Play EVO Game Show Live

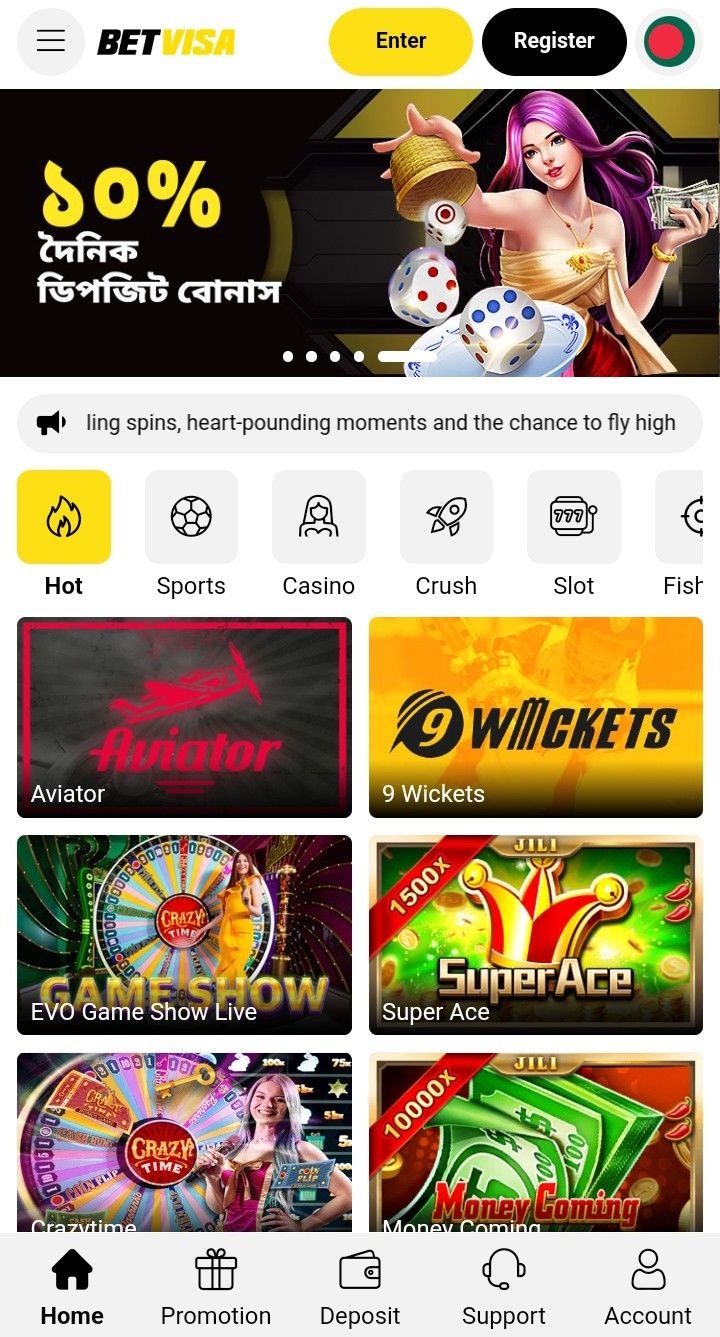(x=185, y=934)
